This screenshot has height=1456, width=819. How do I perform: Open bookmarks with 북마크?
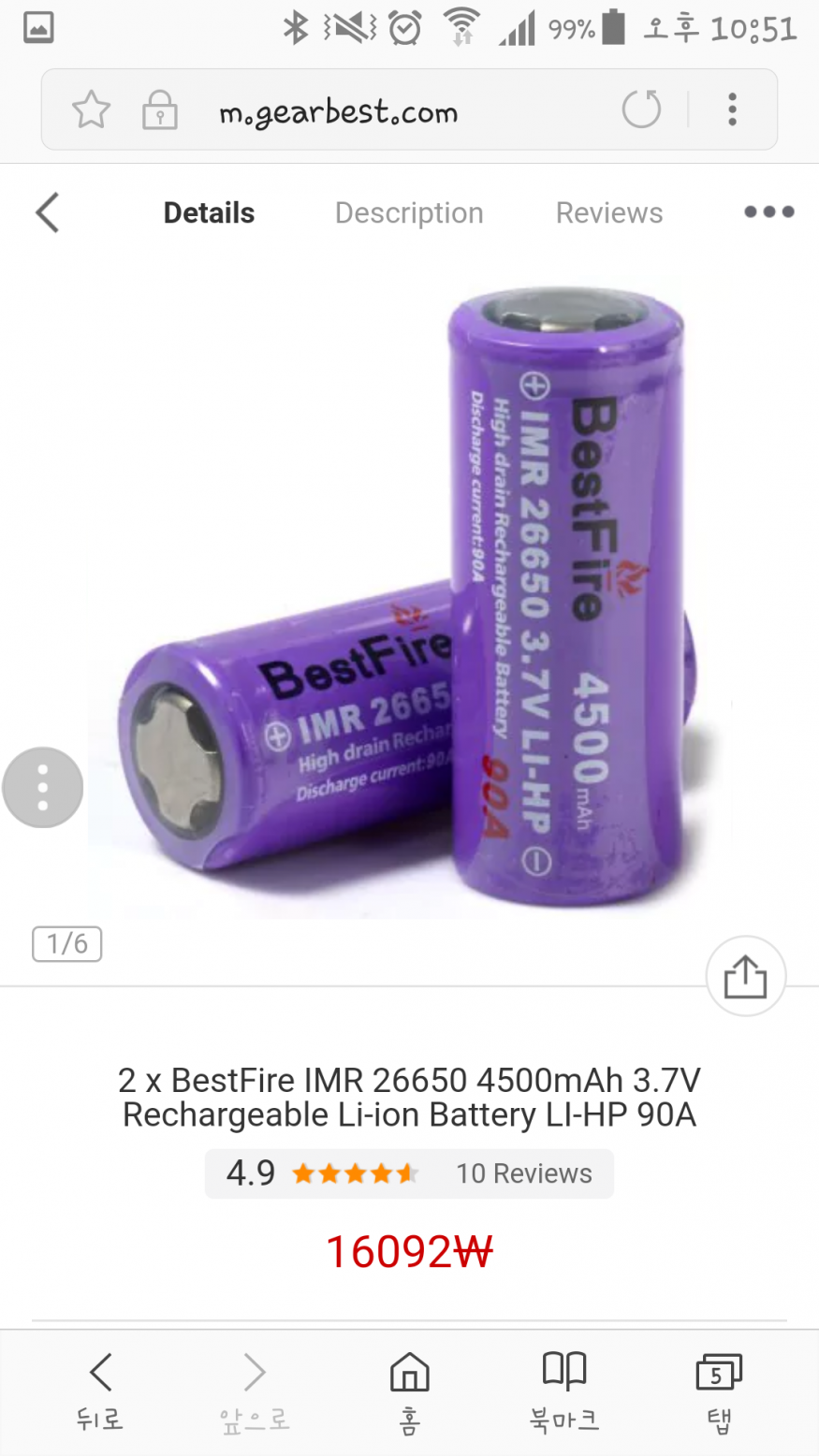[x=564, y=1391]
